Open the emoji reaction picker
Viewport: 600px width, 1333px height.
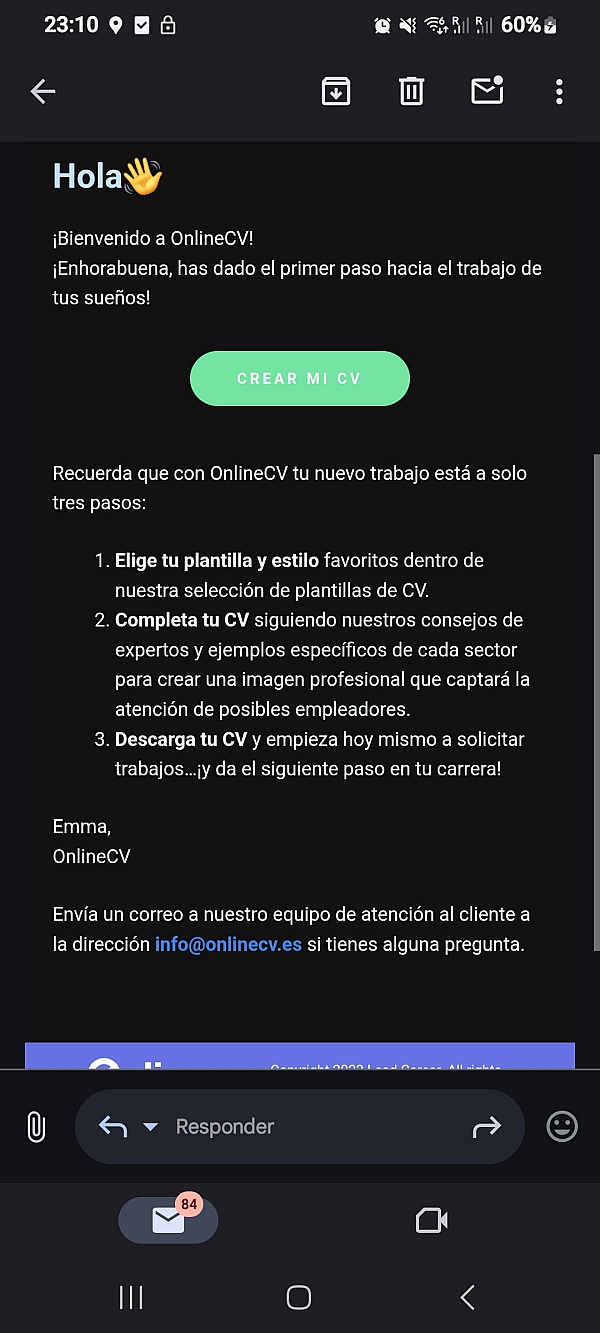click(562, 1127)
